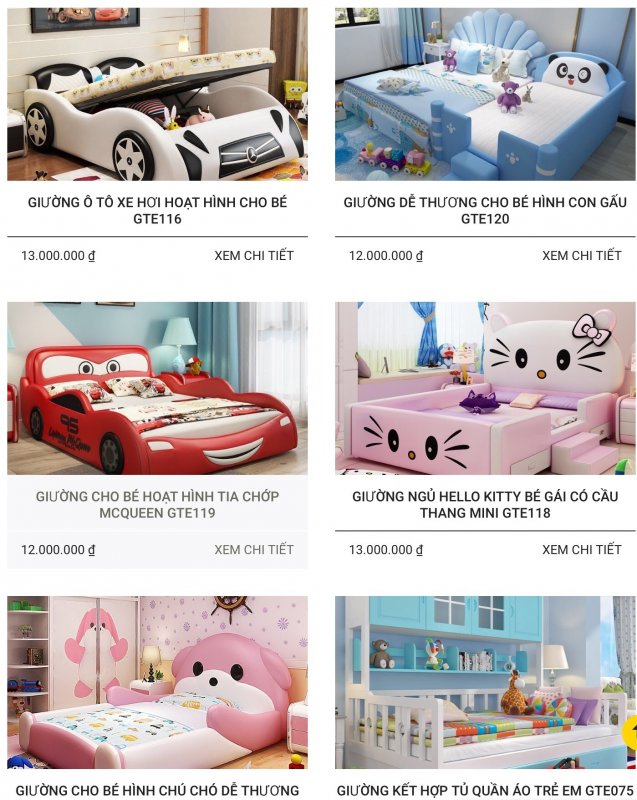
Task: View details of the GTE120 bear bed
Action: (x=582, y=255)
